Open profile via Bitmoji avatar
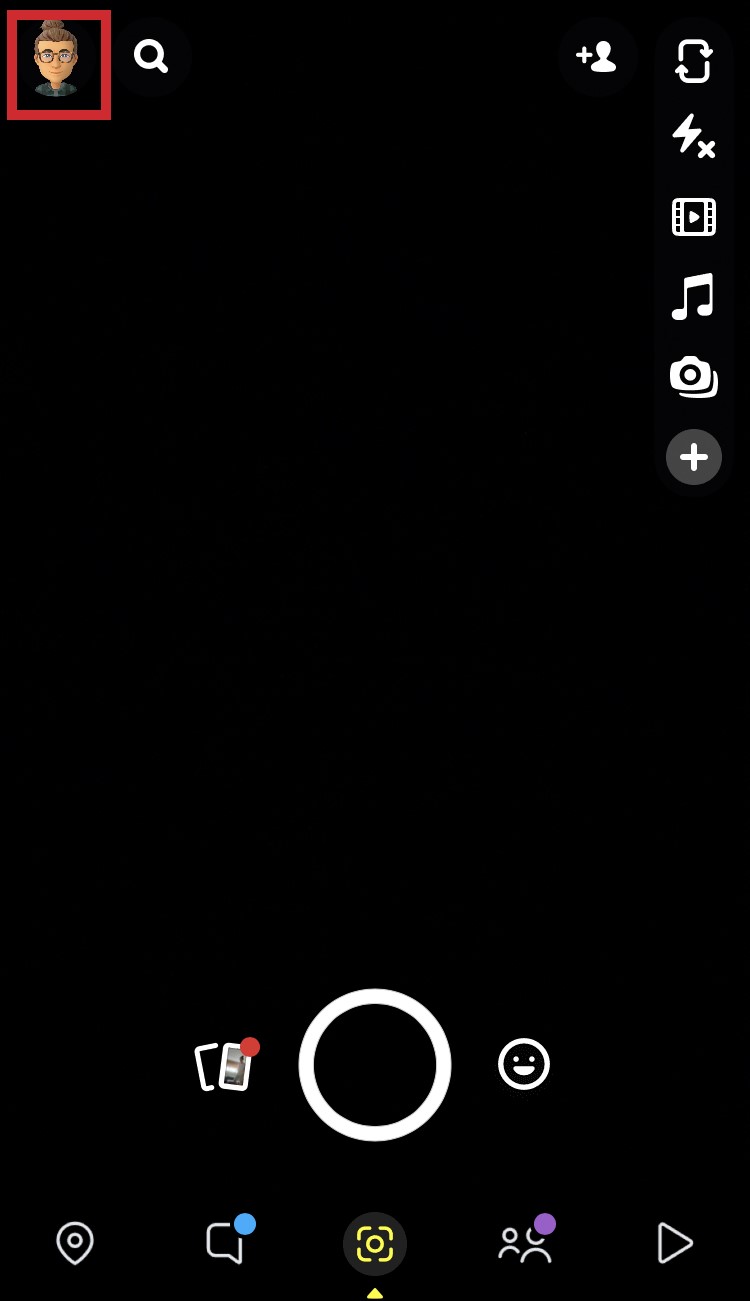This screenshot has height=1301, width=750. point(57,61)
